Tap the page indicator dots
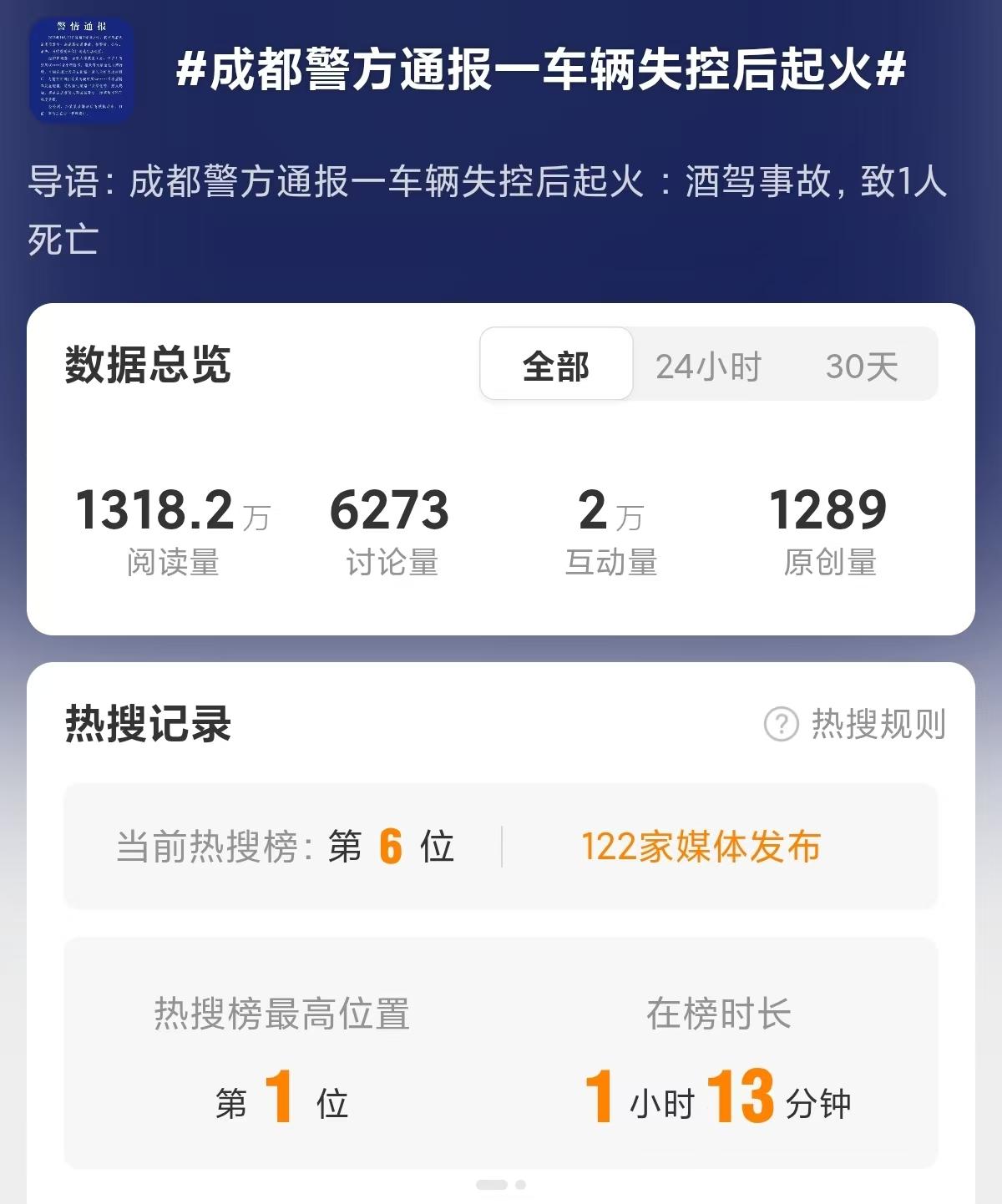This screenshot has height=1204, width=1002. click(x=500, y=1185)
